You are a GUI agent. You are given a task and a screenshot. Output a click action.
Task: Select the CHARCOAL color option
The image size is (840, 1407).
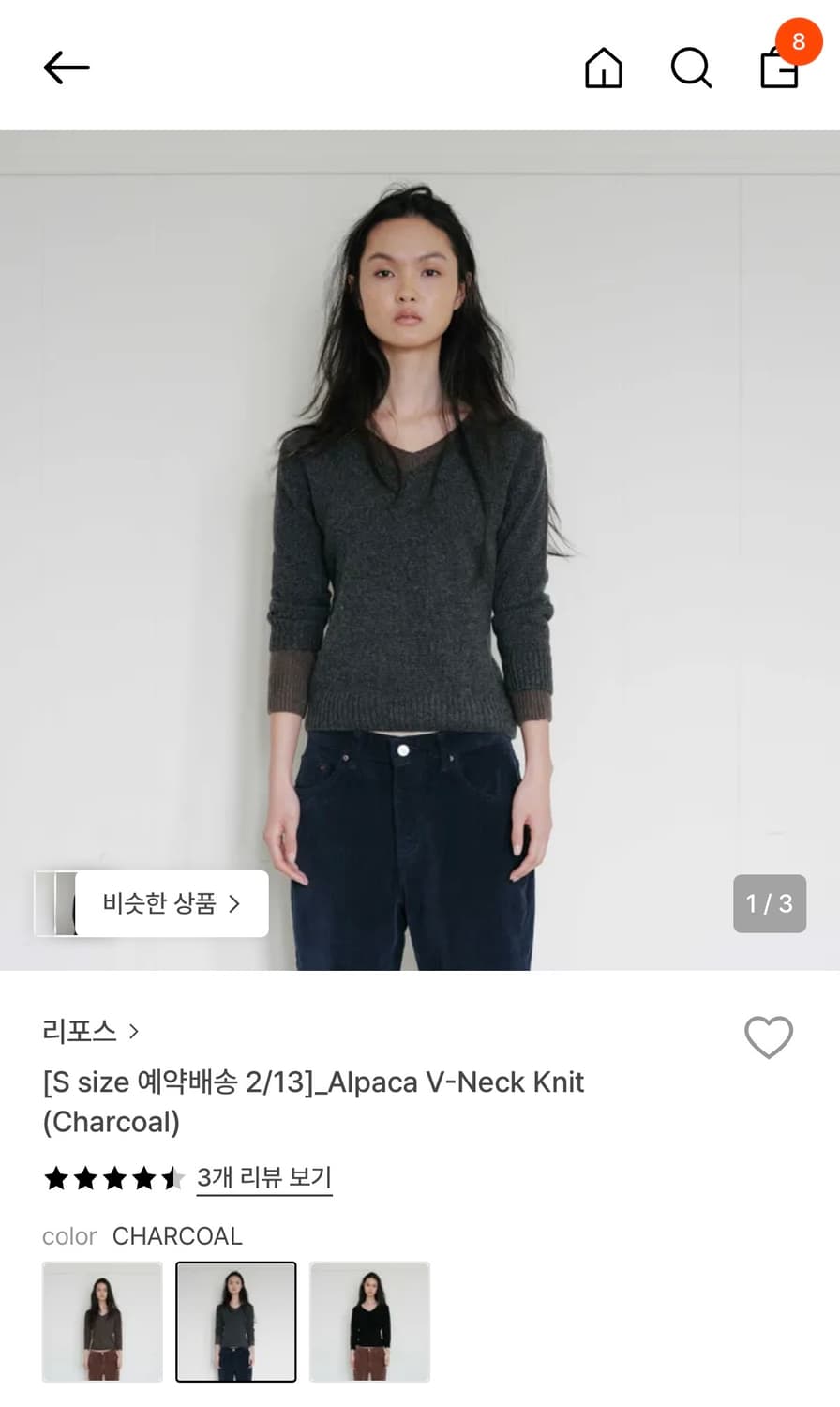pyautogui.click(x=235, y=1321)
